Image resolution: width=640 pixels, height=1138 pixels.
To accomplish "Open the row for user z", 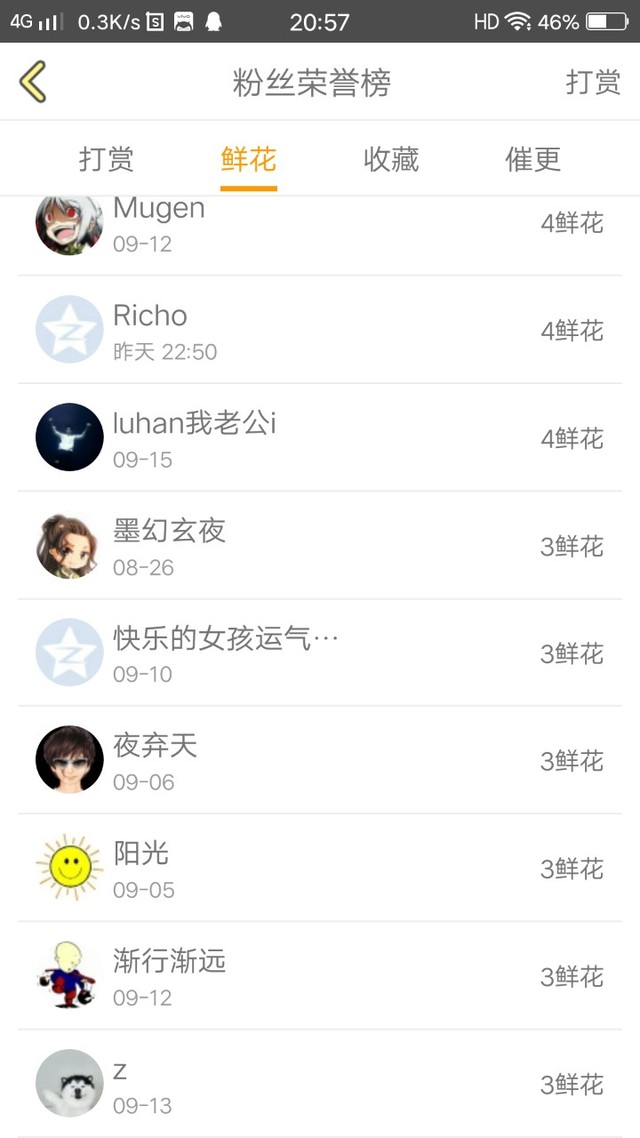I will (x=320, y=1084).
